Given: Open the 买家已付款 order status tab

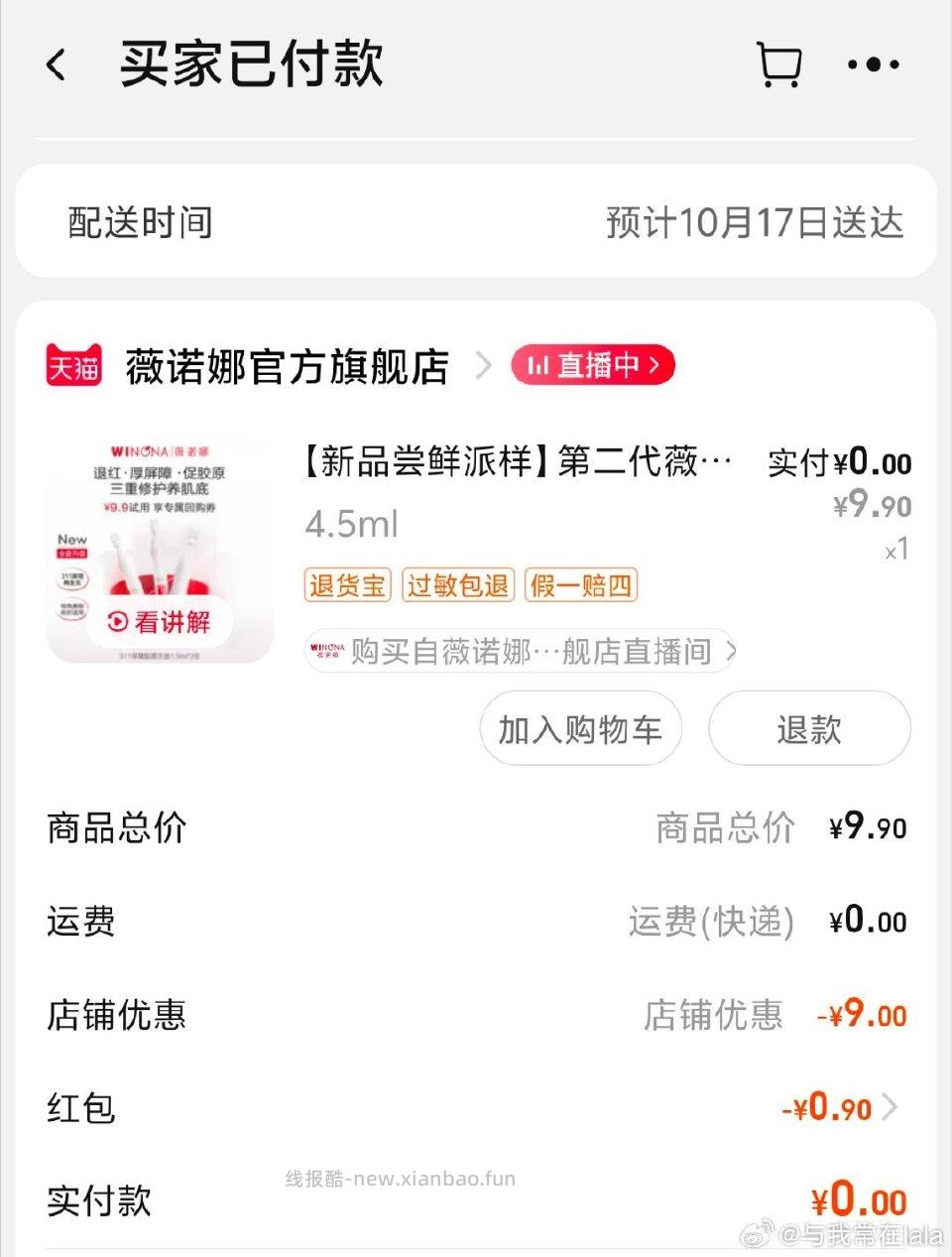Looking at the screenshot, I should [x=250, y=63].
